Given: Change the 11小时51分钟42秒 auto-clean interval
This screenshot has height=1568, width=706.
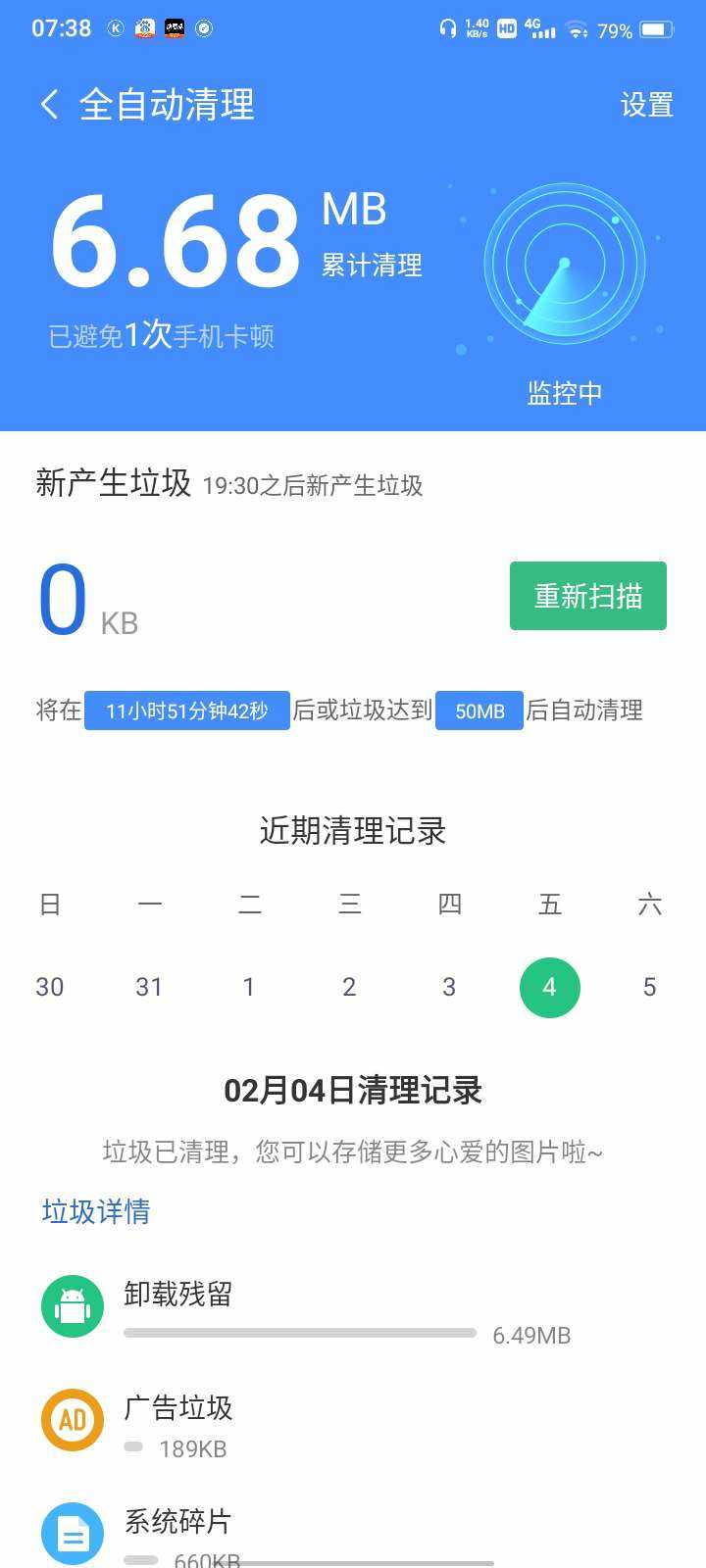Looking at the screenshot, I should 186,710.
